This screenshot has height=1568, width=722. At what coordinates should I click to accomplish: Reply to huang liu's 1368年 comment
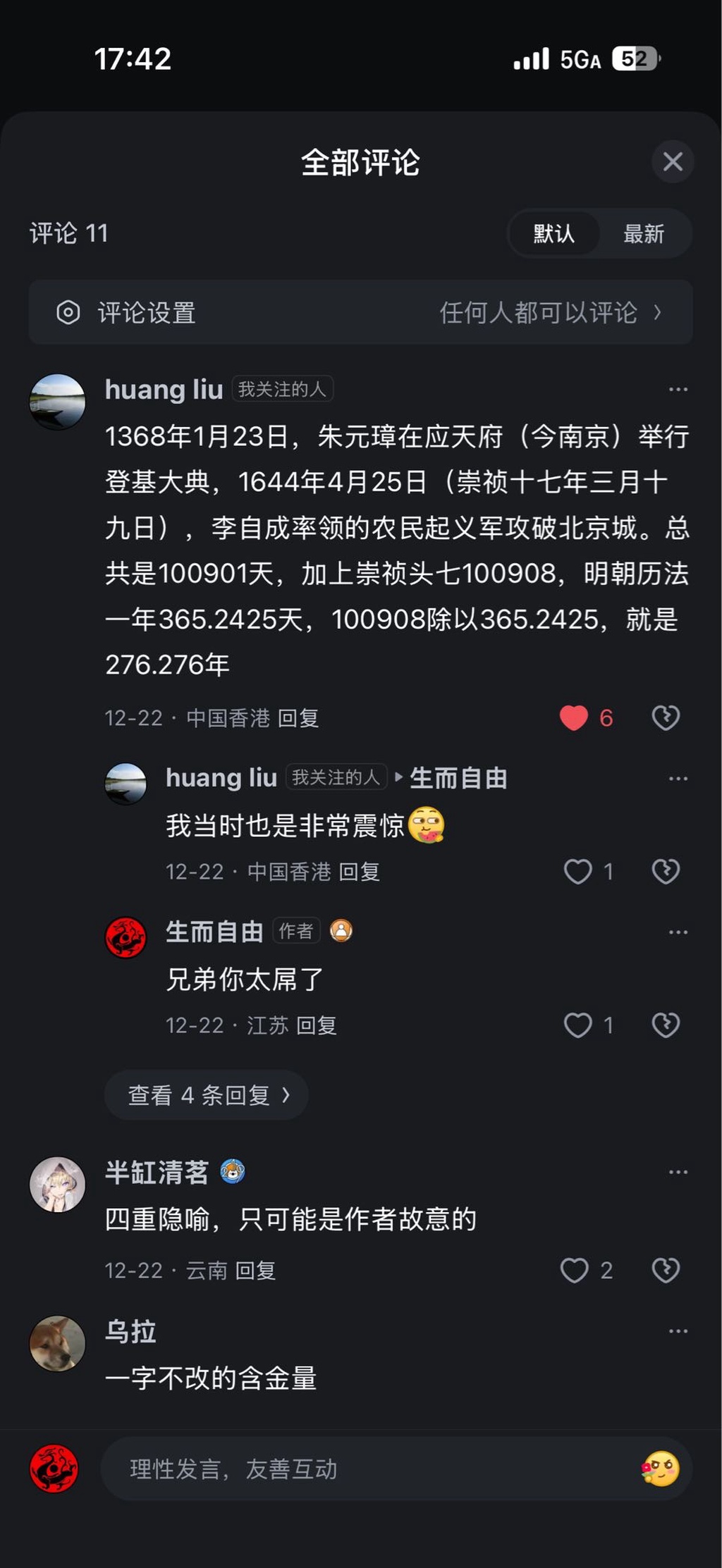coord(298,718)
